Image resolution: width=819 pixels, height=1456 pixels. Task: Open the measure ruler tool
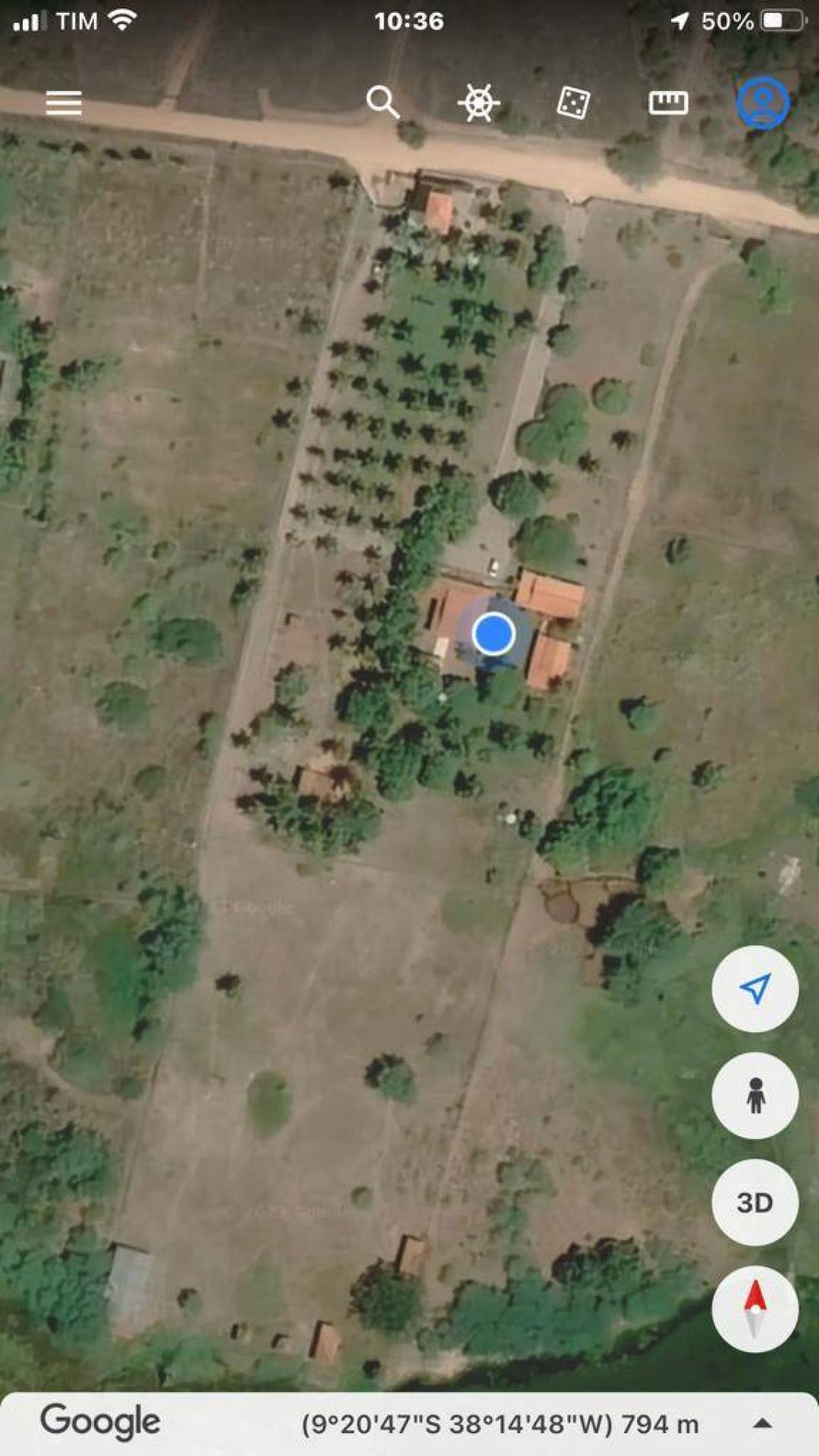[x=668, y=102]
